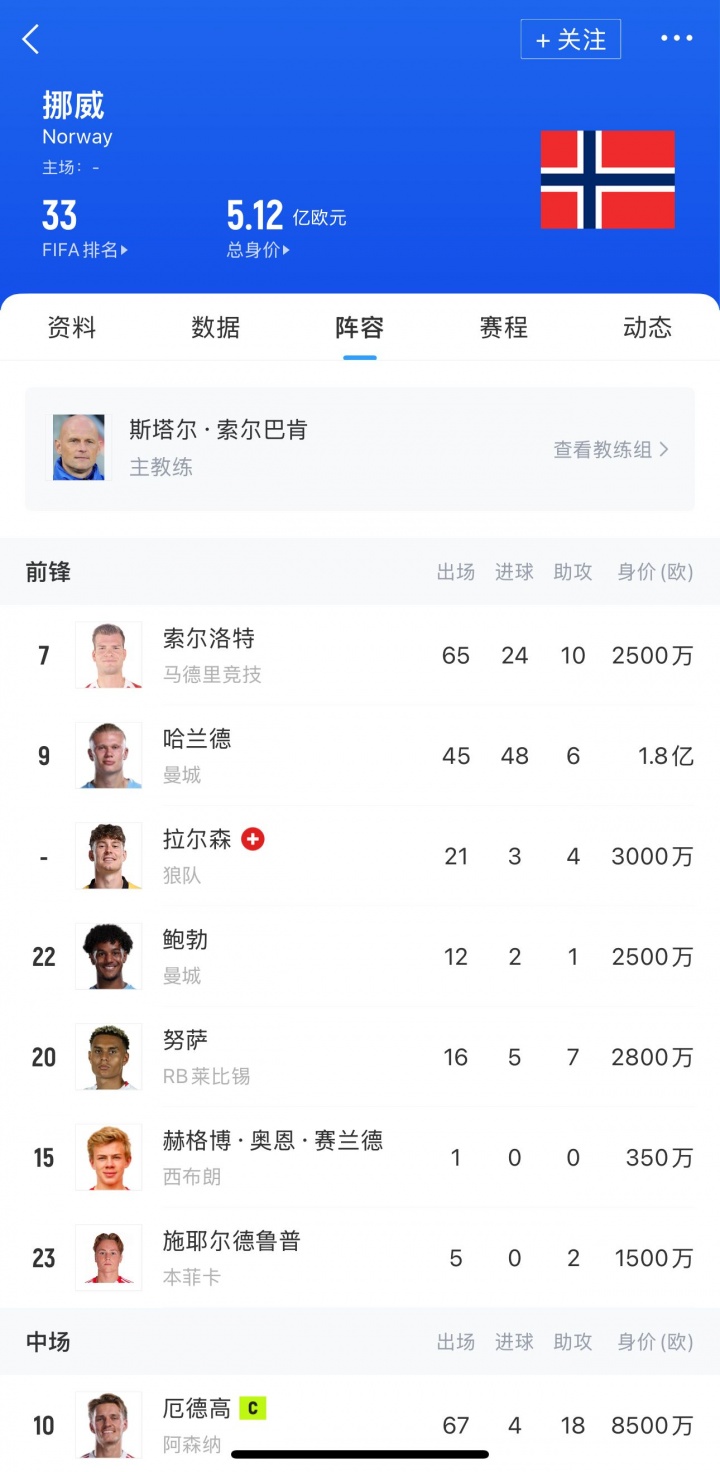This screenshot has width=720, height=1472.
Task: Click 索尔洛特's player avatar
Action: 108,655
